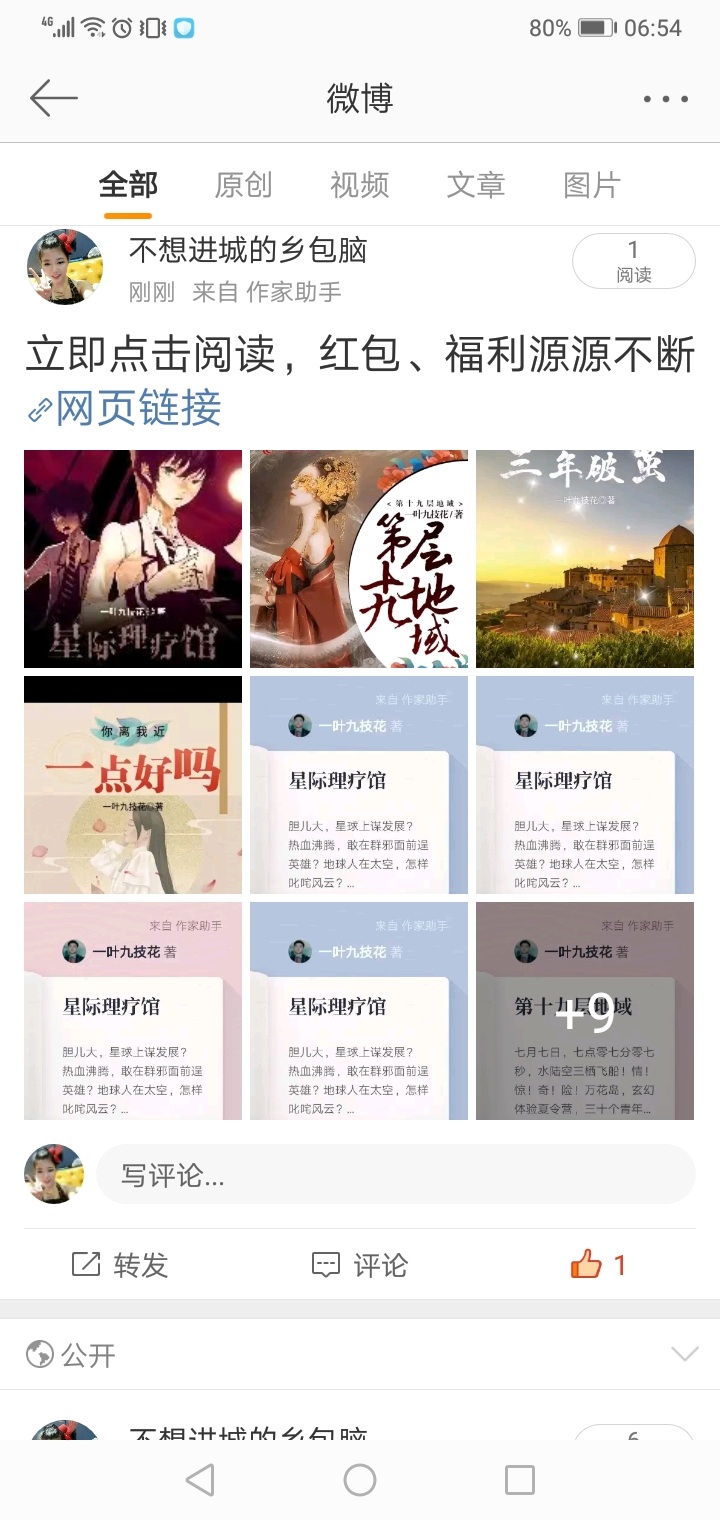Open 不想进城的乡包脑 profile avatar at top

[x=65, y=267]
